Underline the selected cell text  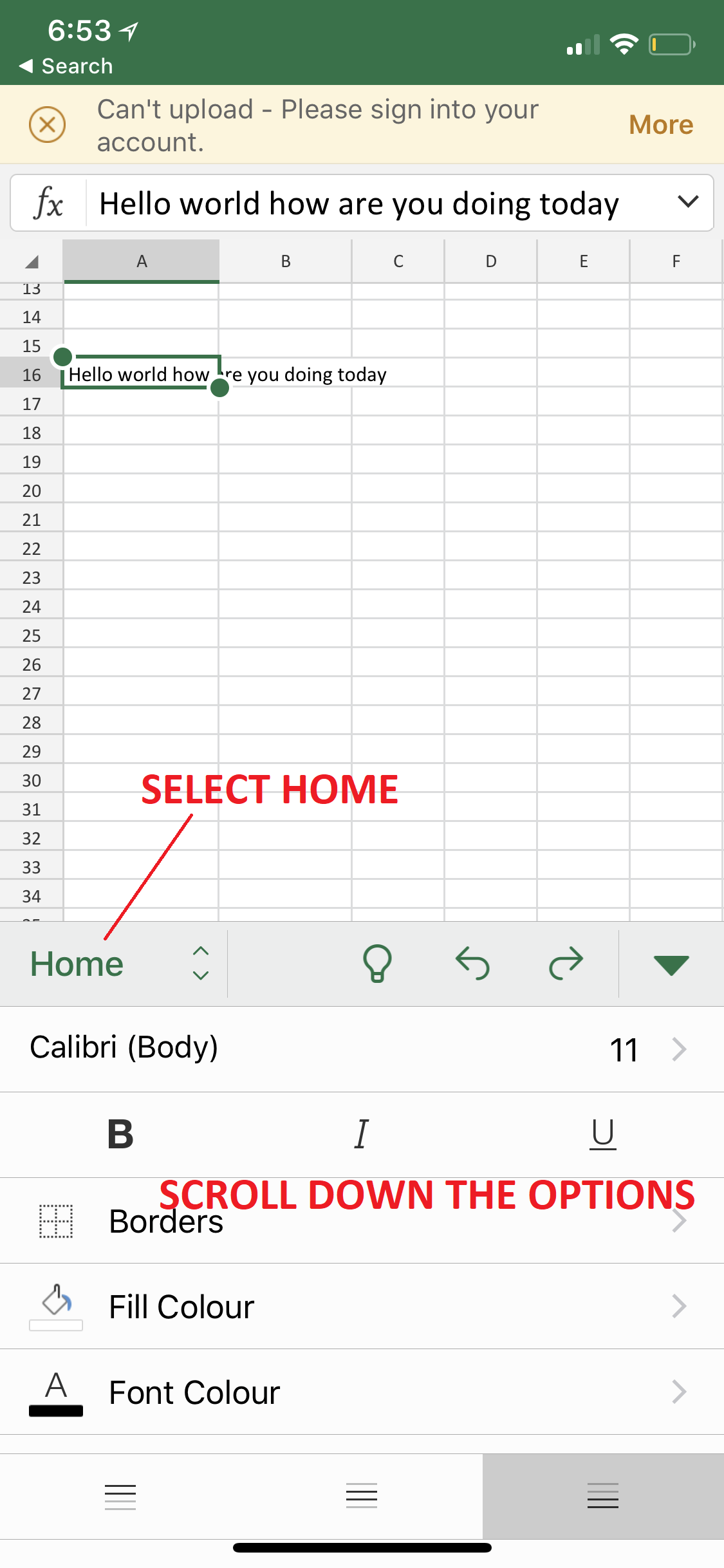click(602, 1134)
